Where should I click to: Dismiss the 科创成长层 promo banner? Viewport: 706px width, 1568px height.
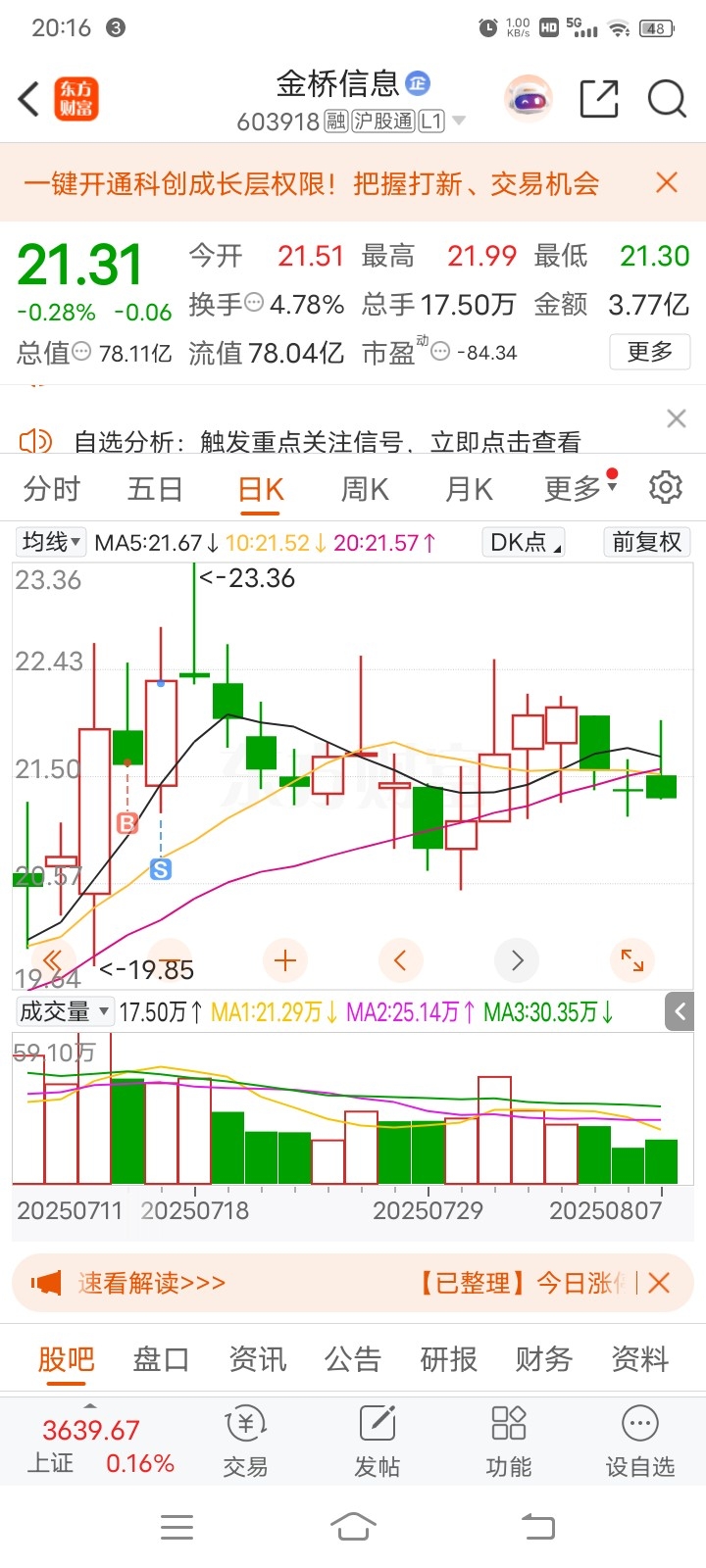coord(667,182)
